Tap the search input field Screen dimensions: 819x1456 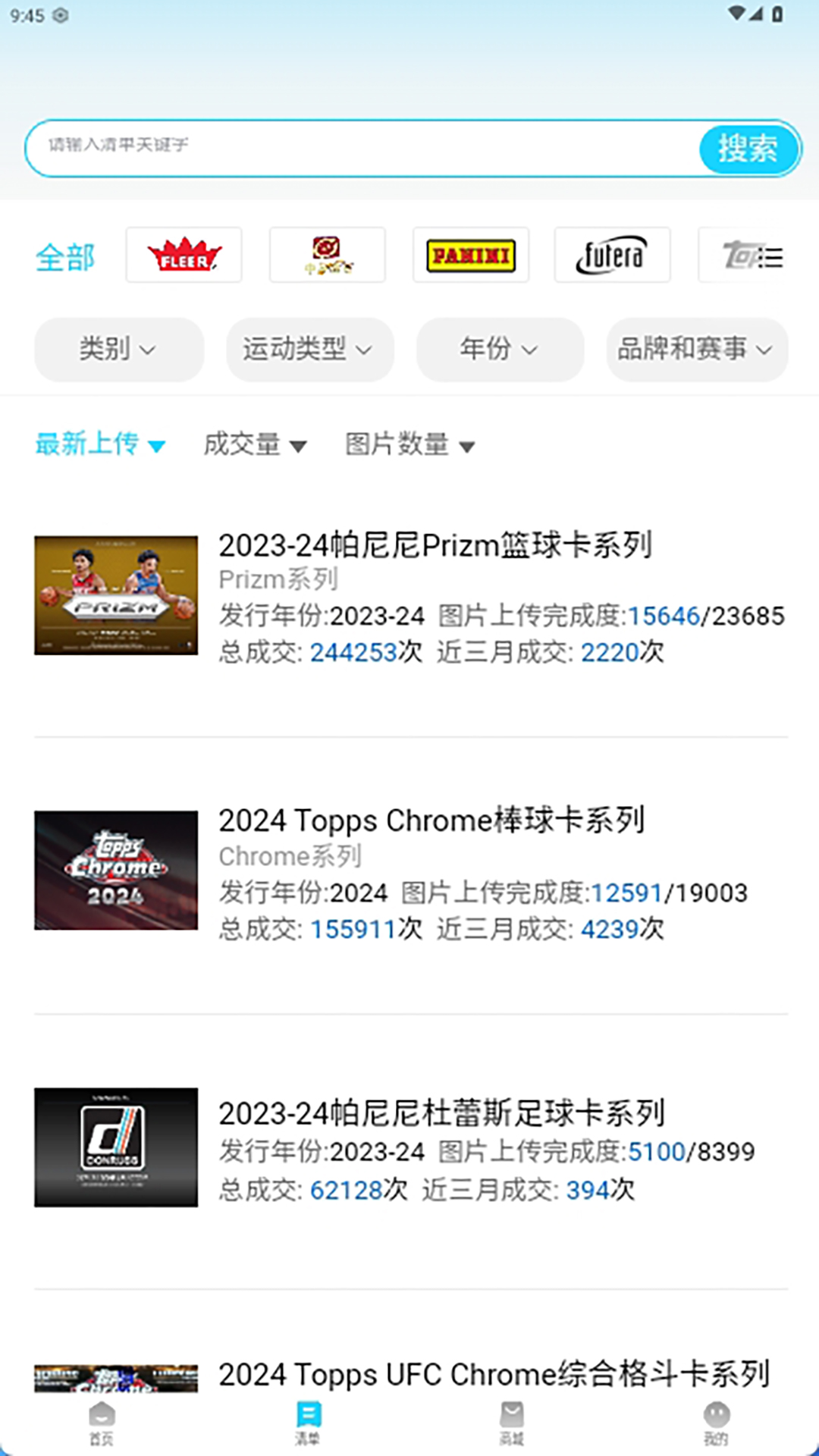(x=341, y=148)
